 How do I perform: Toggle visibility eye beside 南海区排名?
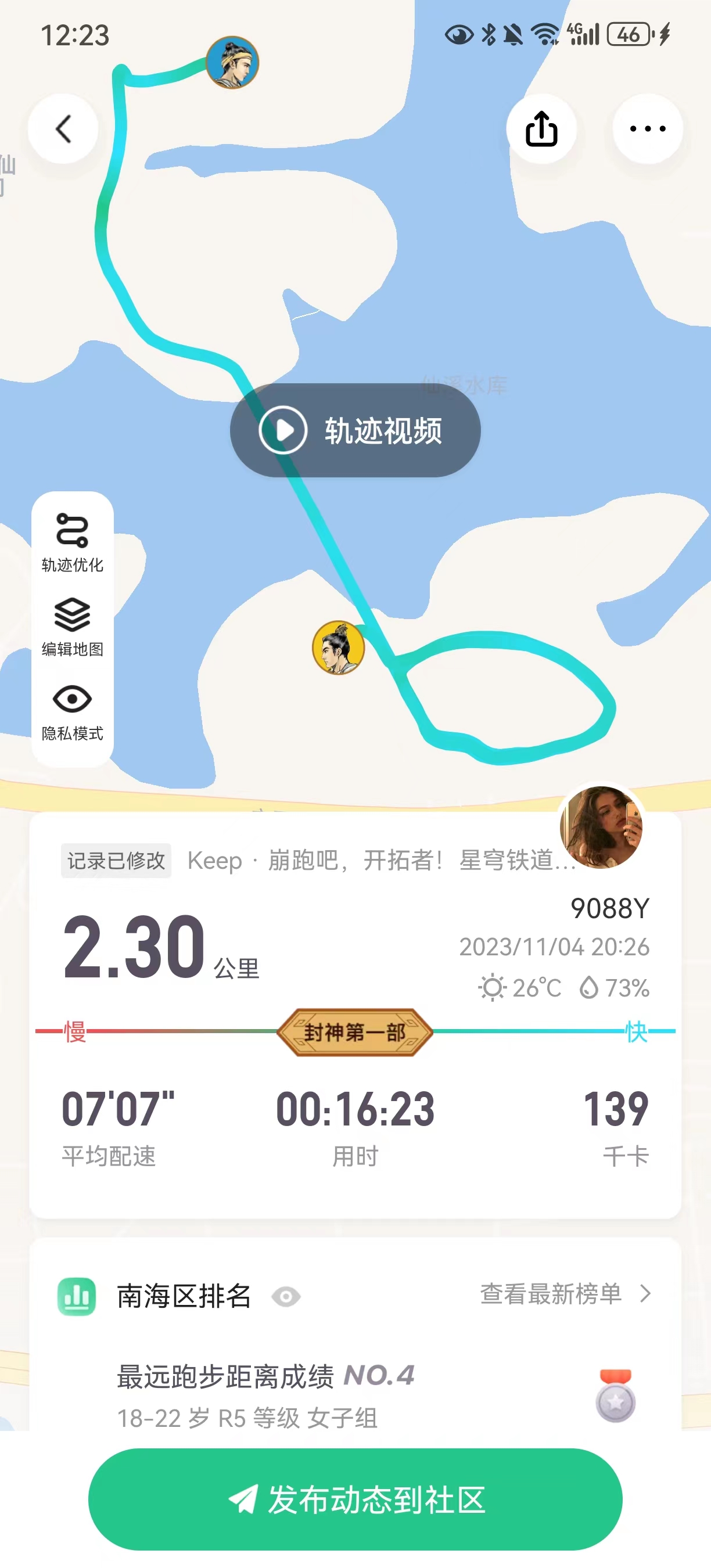point(286,1297)
